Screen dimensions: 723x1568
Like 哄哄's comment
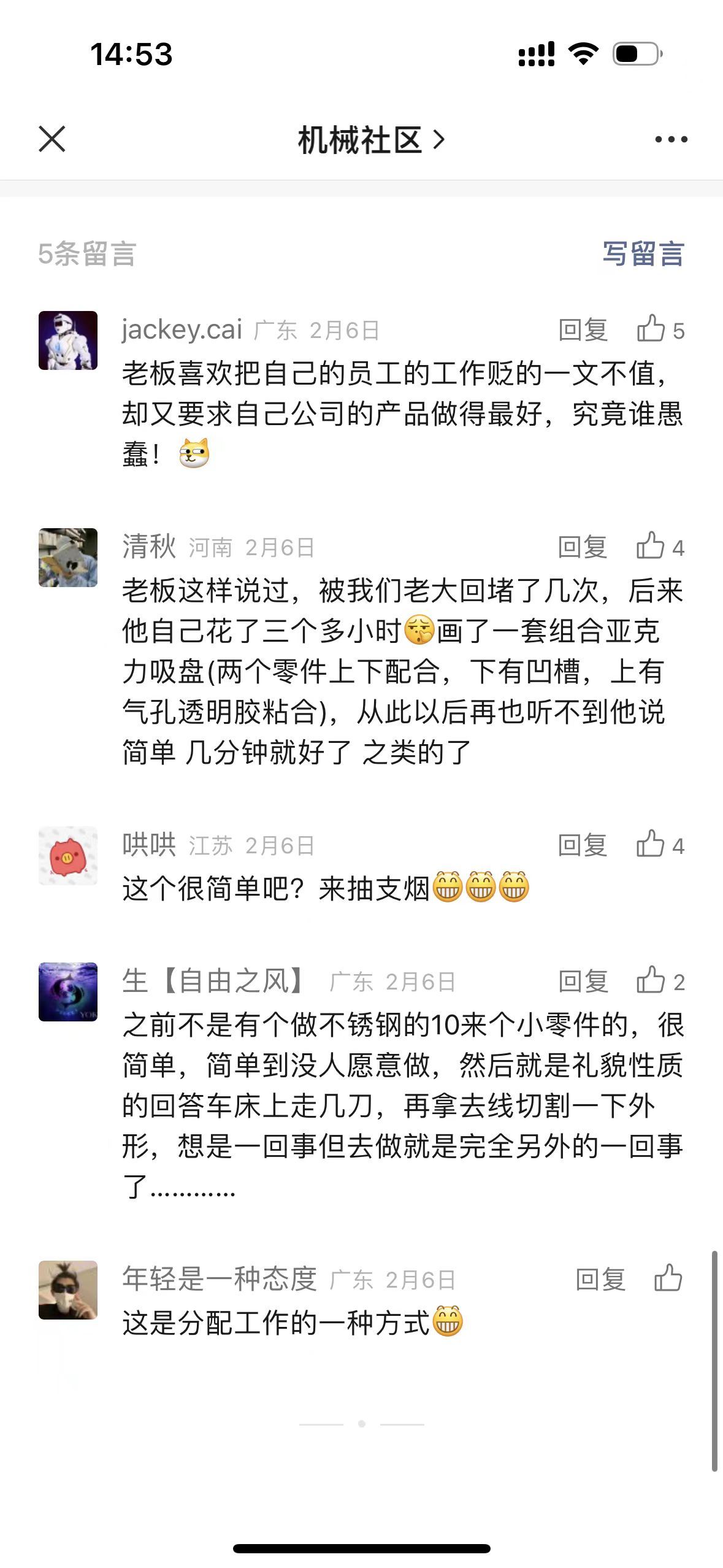click(x=652, y=844)
